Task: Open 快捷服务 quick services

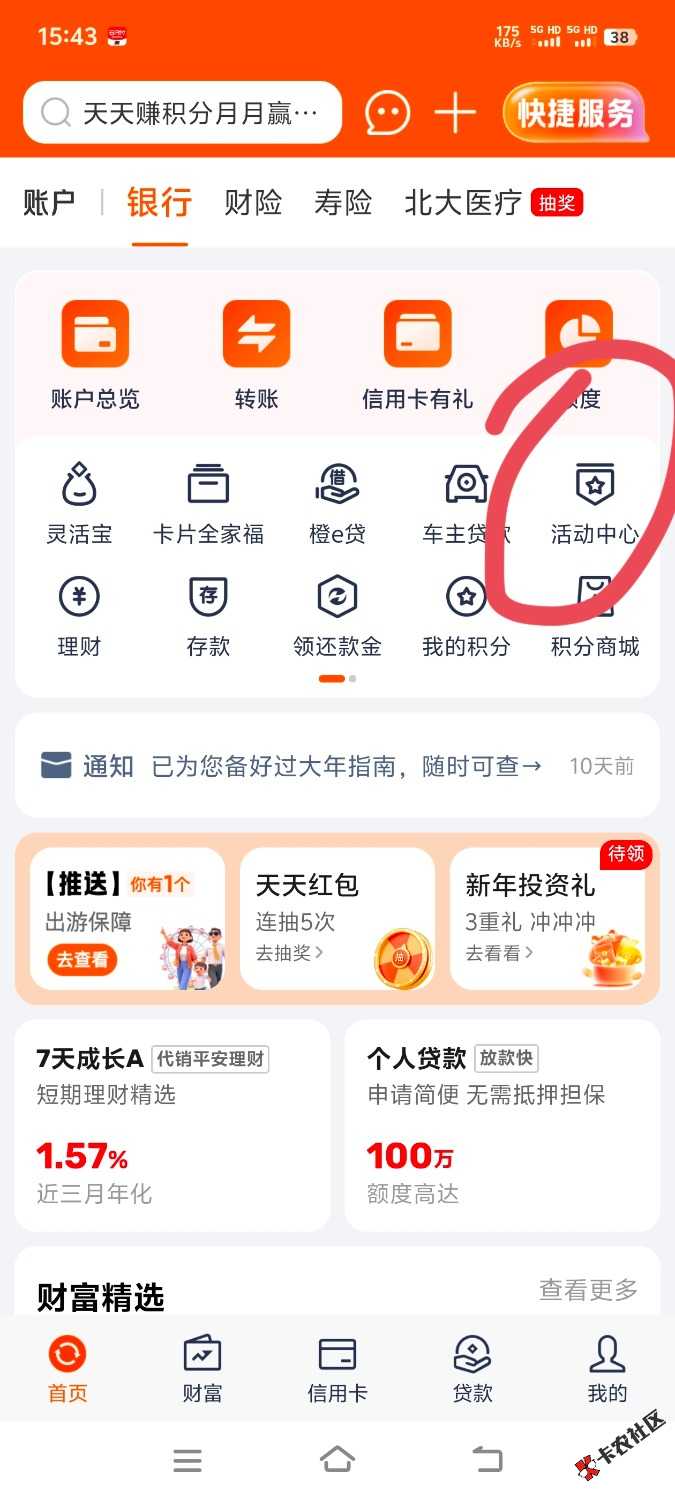Action: (x=575, y=113)
